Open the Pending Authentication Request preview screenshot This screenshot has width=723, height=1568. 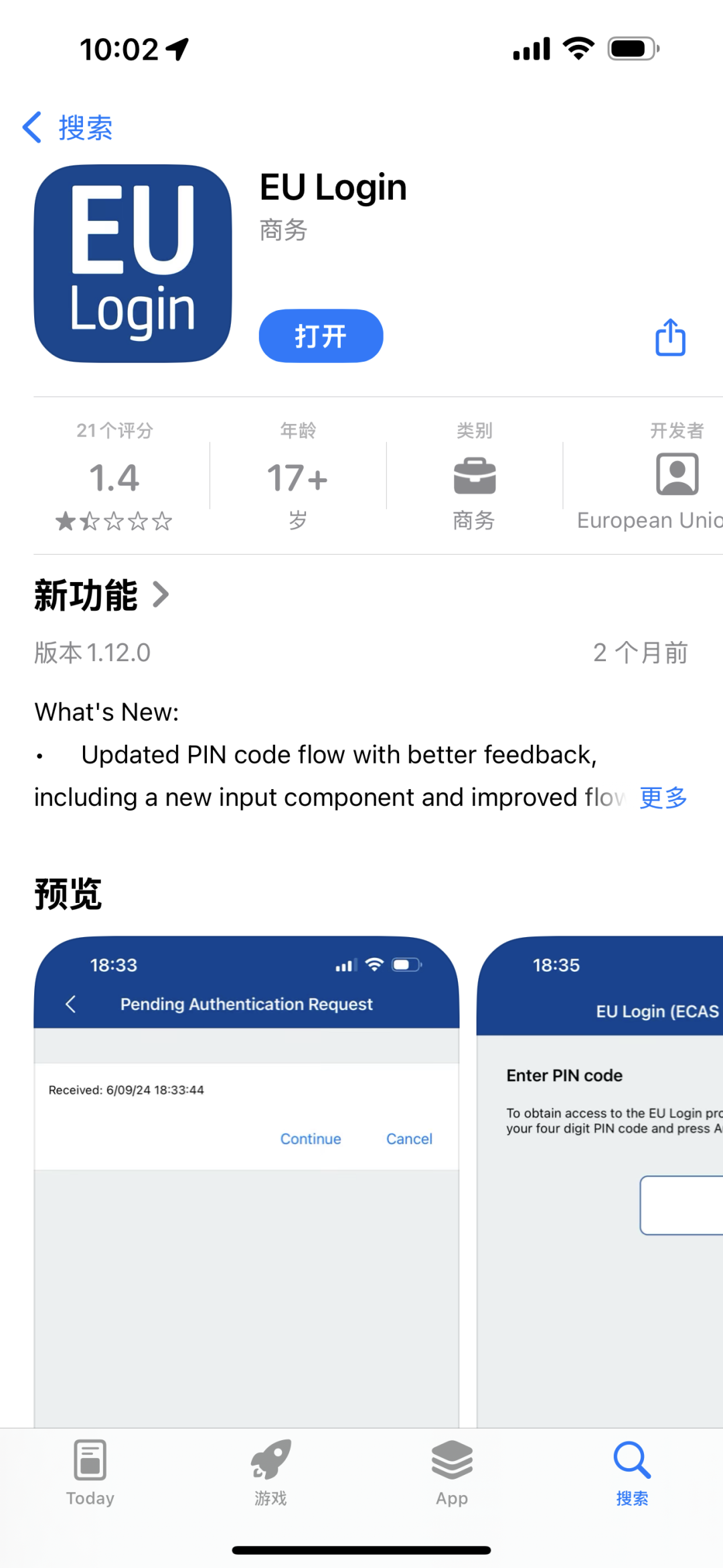click(x=246, y=1179)
